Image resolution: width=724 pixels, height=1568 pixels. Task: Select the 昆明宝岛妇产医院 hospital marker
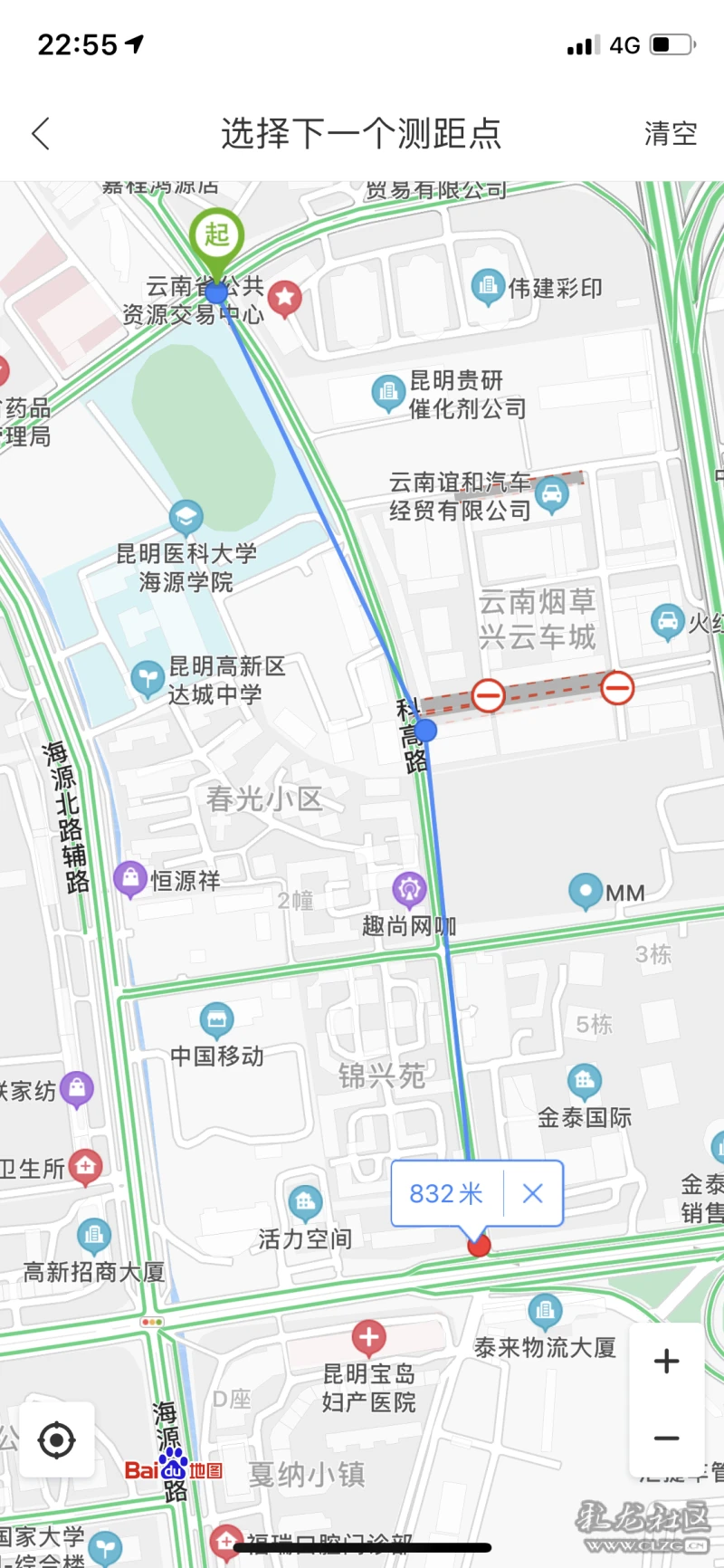368,1337
